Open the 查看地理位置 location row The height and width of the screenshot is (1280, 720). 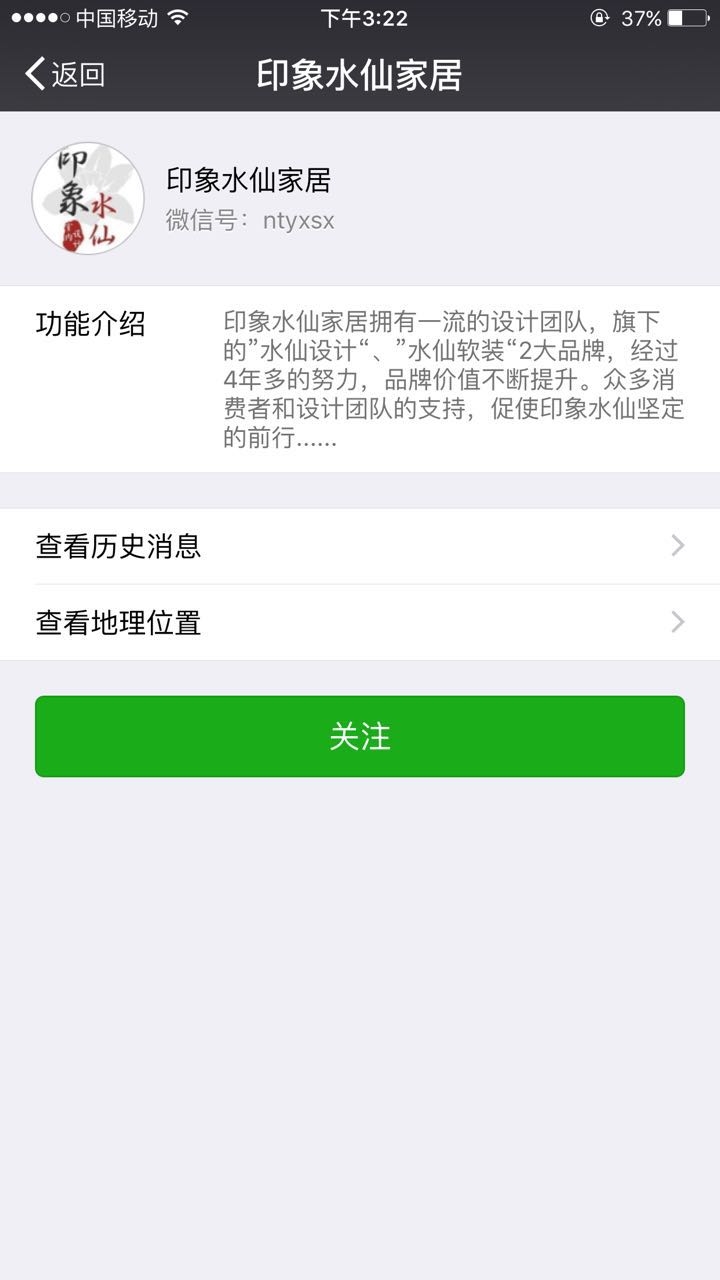coord(360,623)
